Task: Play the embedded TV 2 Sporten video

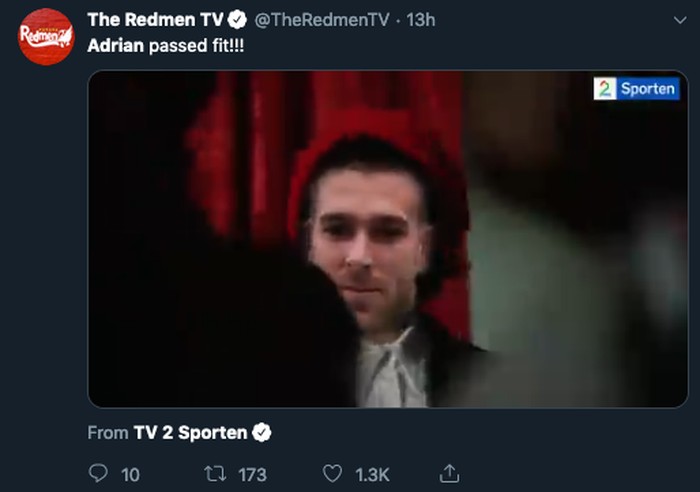Action: (387, 239)
